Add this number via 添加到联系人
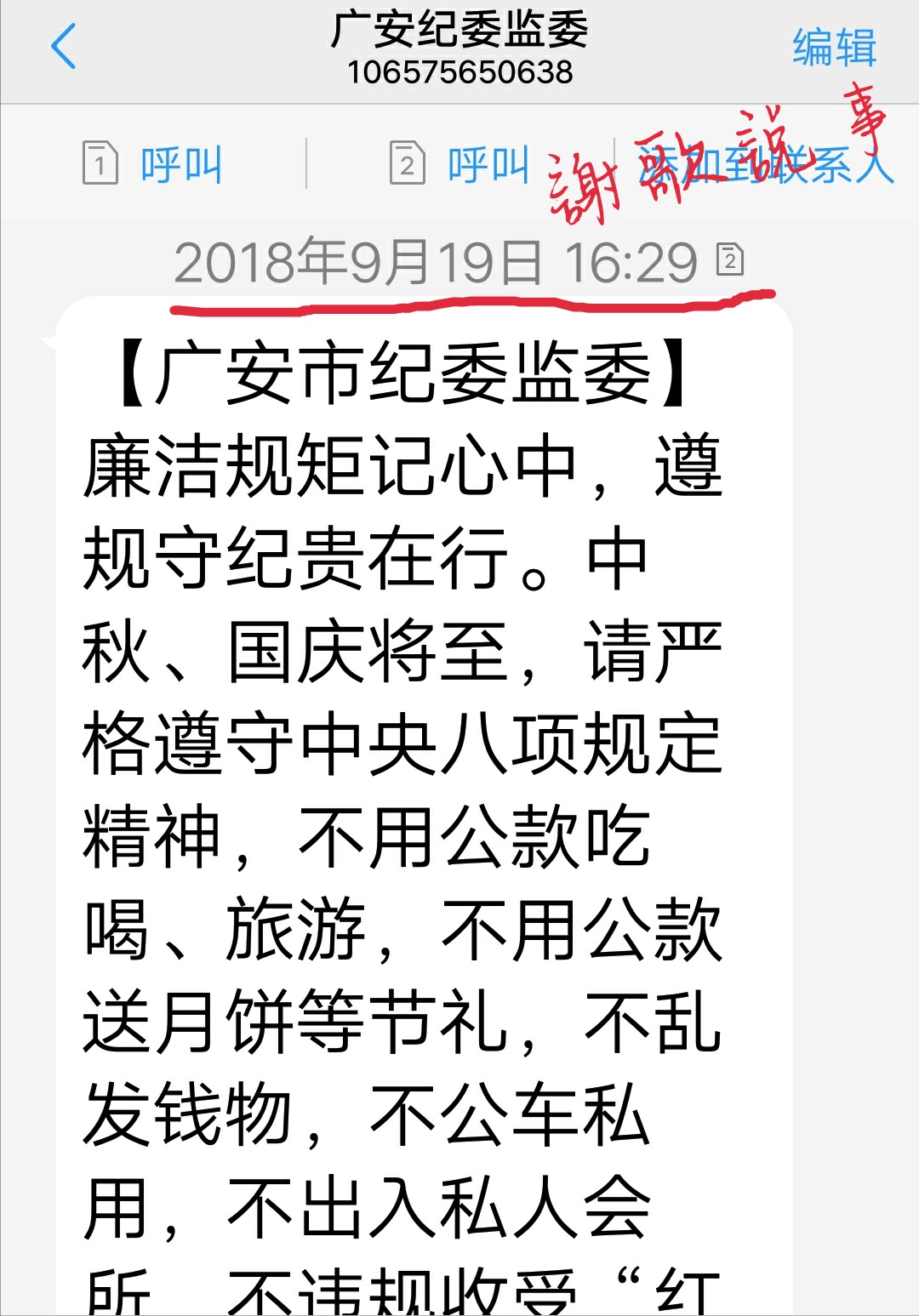Image resolution: width=919 pixels, height=1316 pixels. pos(766,163)
